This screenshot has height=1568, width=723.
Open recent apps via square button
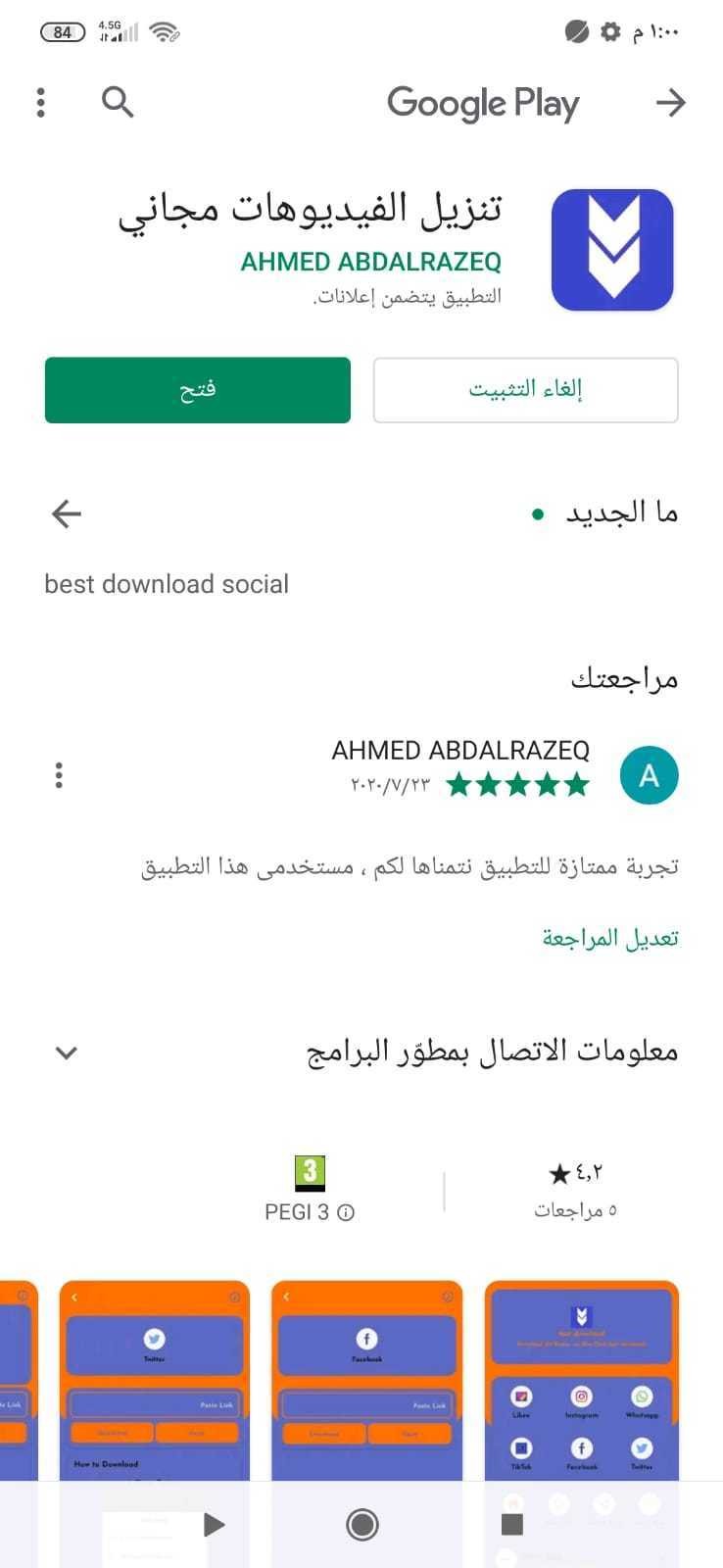[x=511, y=1524]
